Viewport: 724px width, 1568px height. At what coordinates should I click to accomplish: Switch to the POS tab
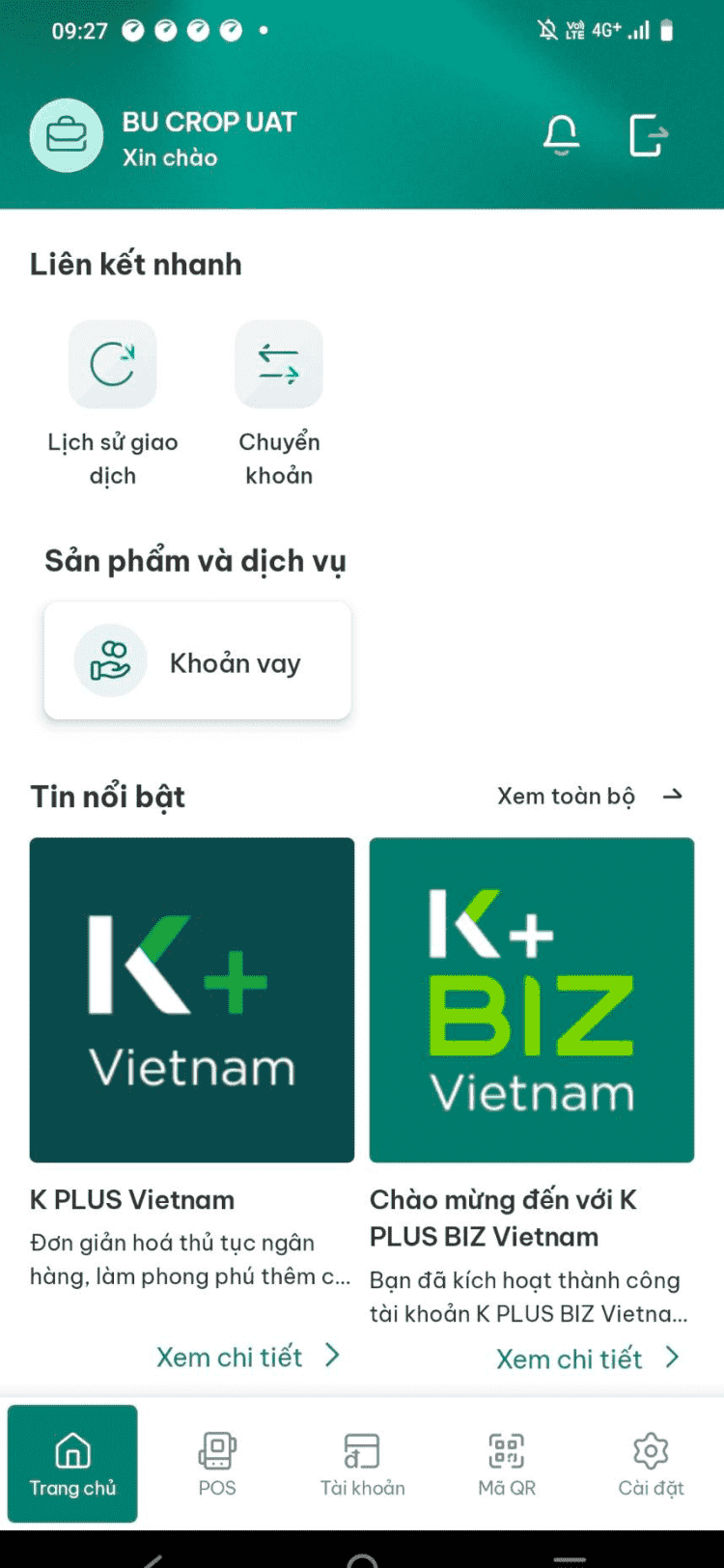pyautogui.click(x=217, y=1463)
